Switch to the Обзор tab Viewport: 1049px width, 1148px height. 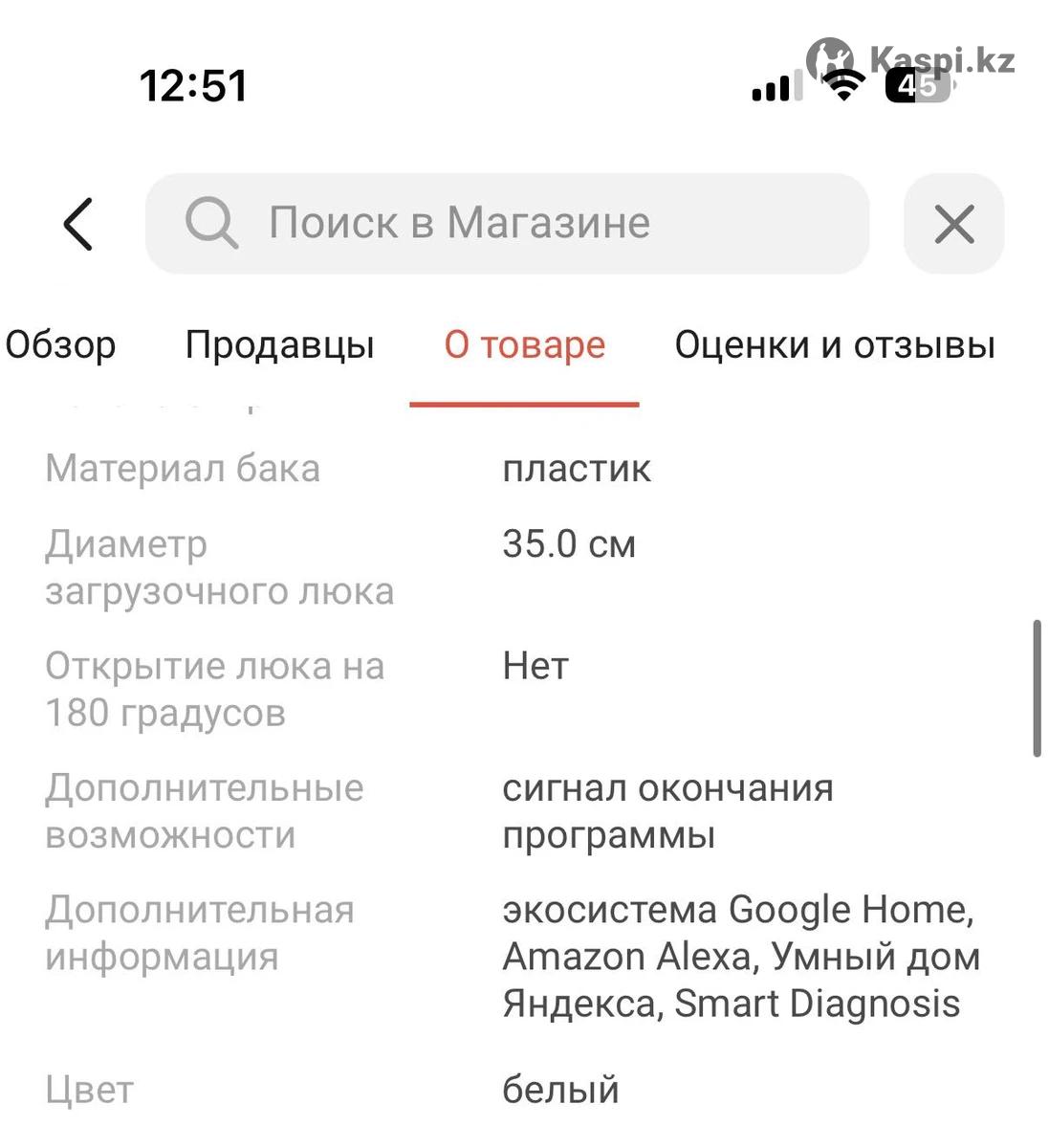(60, 345)
